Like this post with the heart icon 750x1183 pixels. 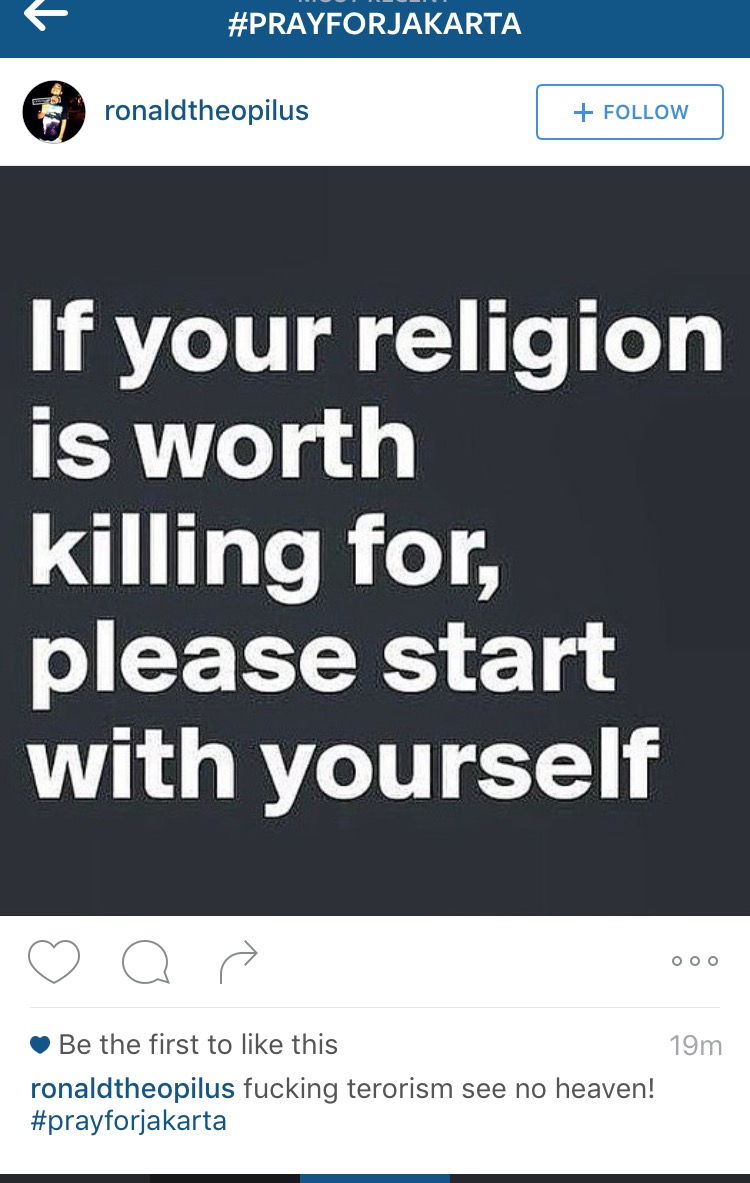[54, 962]
